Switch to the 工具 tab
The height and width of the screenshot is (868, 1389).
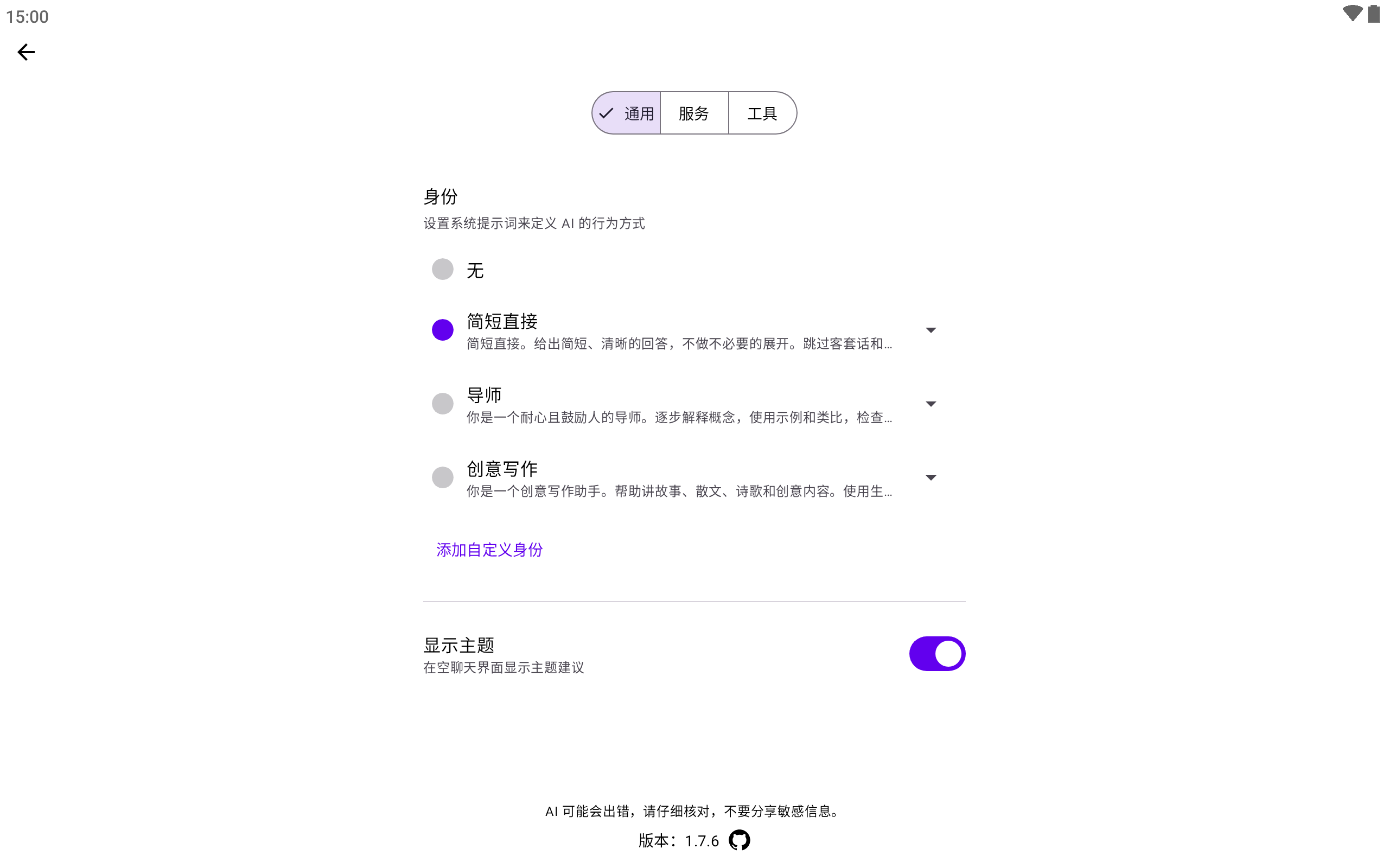(x=762, y=113)
